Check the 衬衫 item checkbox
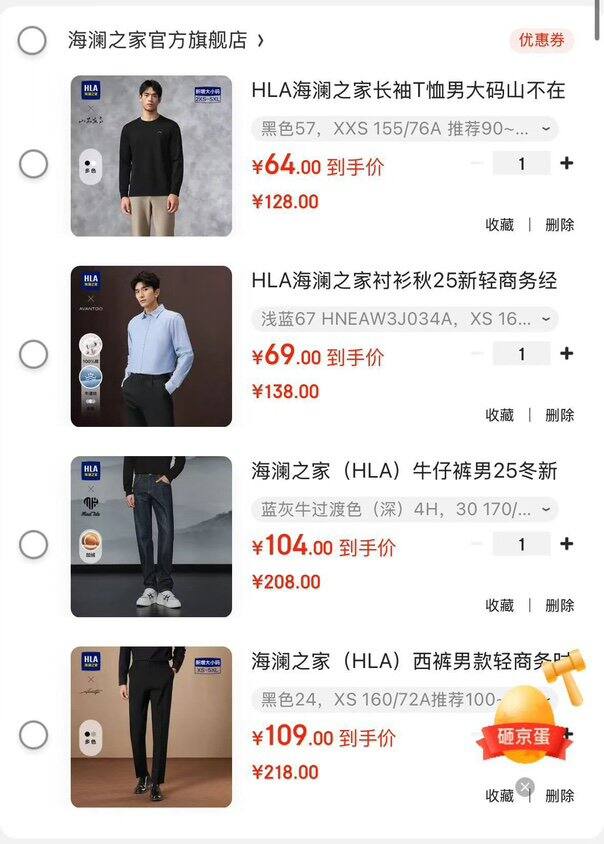 pyautogui.click(x=33, y=354)
